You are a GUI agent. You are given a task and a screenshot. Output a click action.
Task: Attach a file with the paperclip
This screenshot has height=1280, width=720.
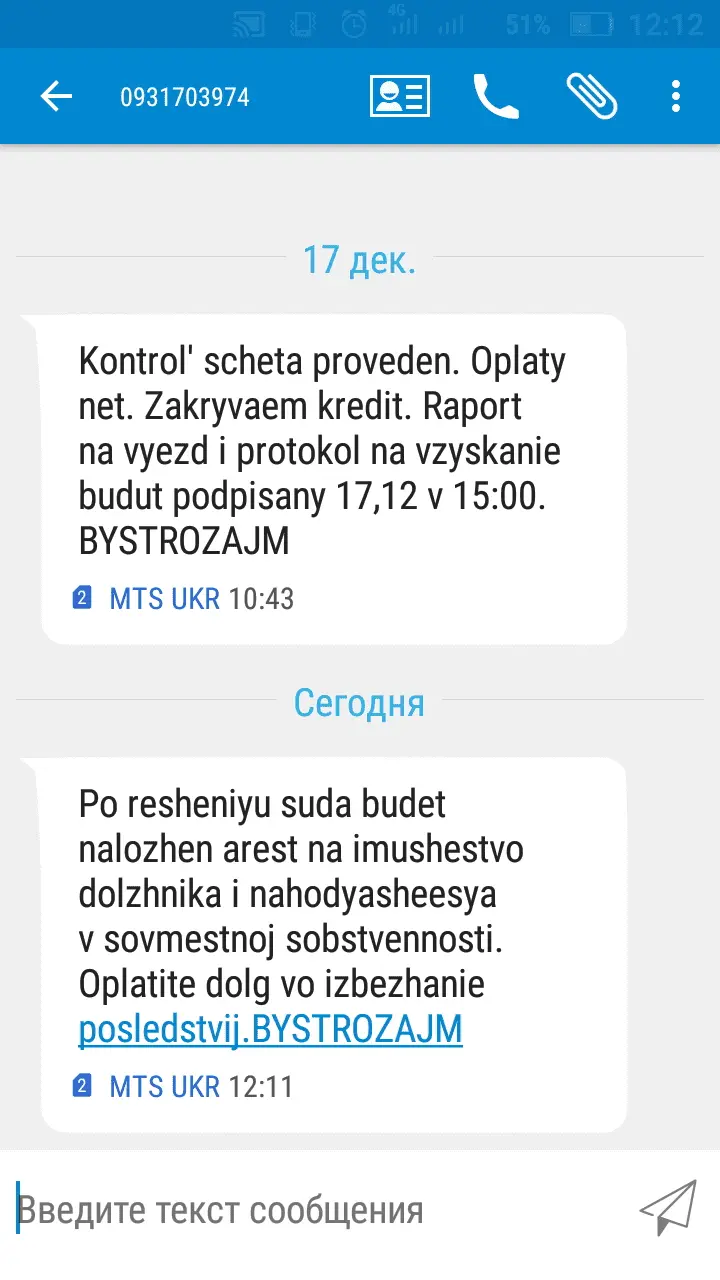pos(591,96)
